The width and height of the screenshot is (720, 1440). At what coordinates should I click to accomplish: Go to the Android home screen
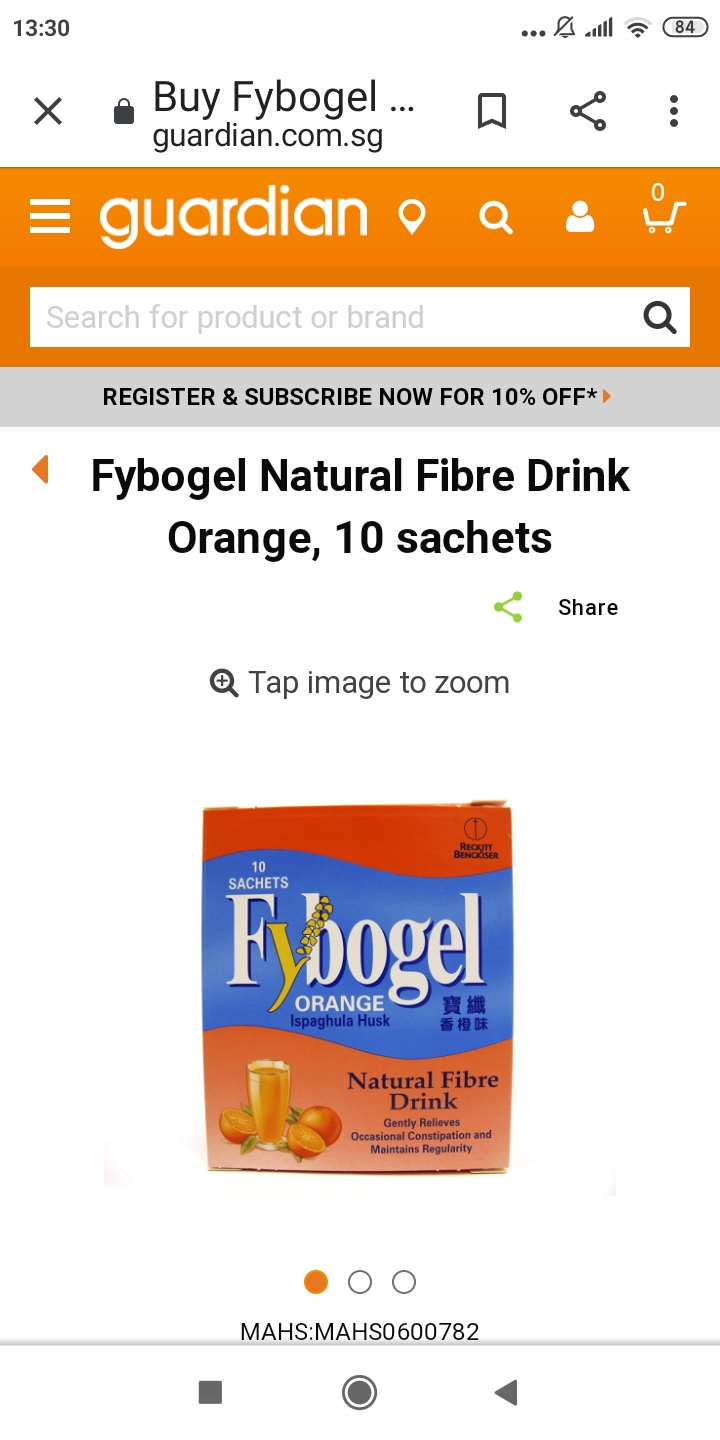359,1392
